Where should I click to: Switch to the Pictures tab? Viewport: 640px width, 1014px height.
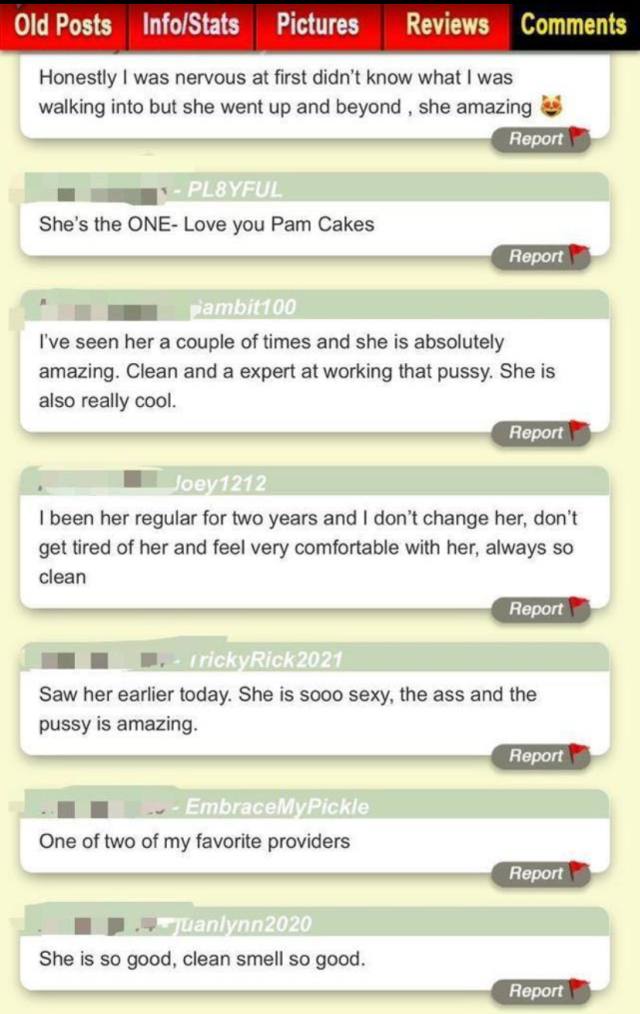click(317, 25)
